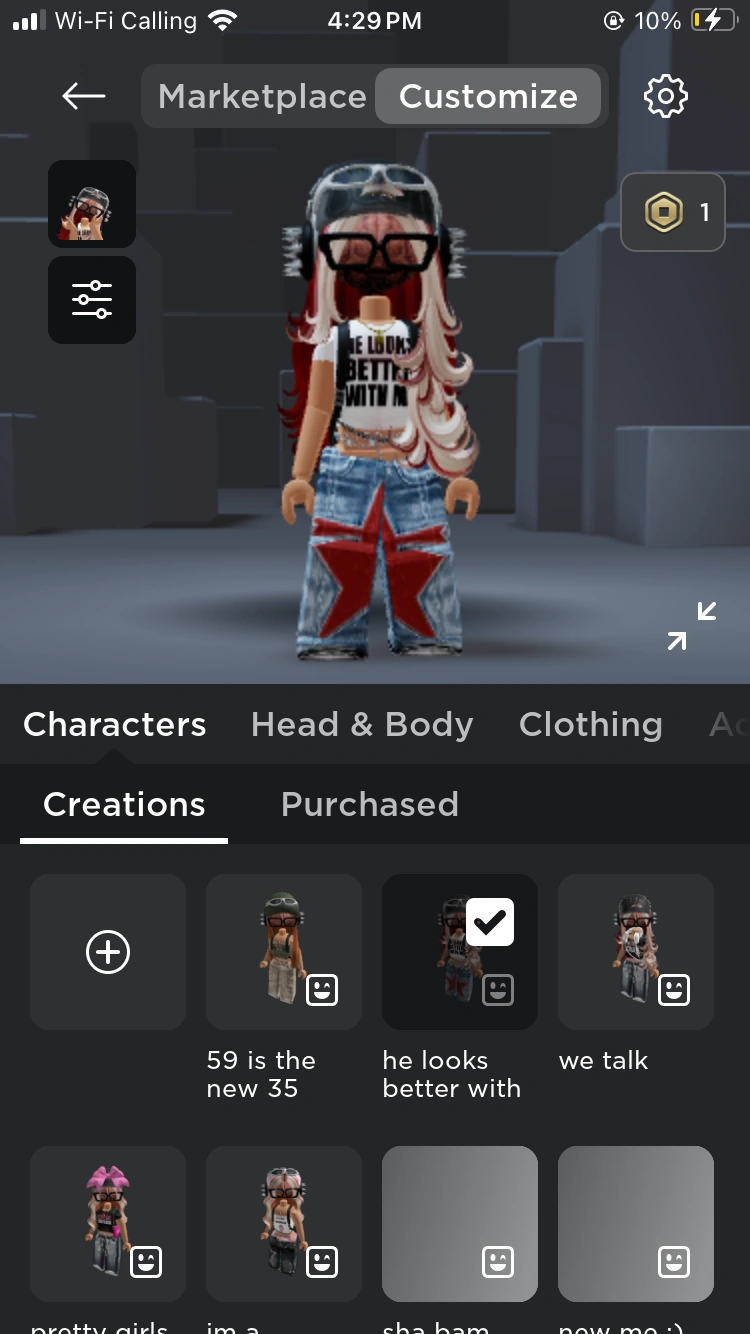Create a new character with plus tile

point(108,952)
